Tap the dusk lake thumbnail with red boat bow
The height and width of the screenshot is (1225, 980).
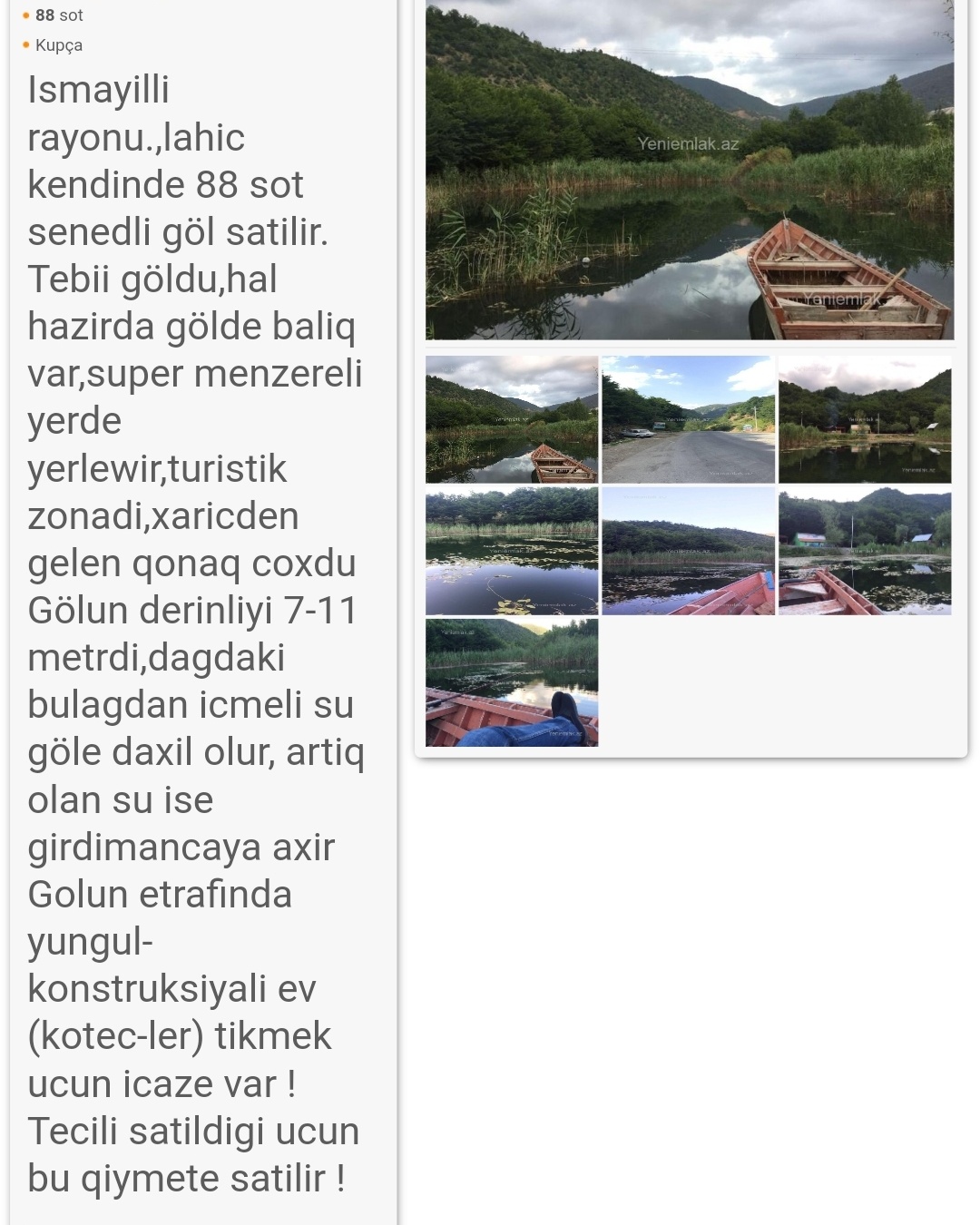[x=689, y=551]
